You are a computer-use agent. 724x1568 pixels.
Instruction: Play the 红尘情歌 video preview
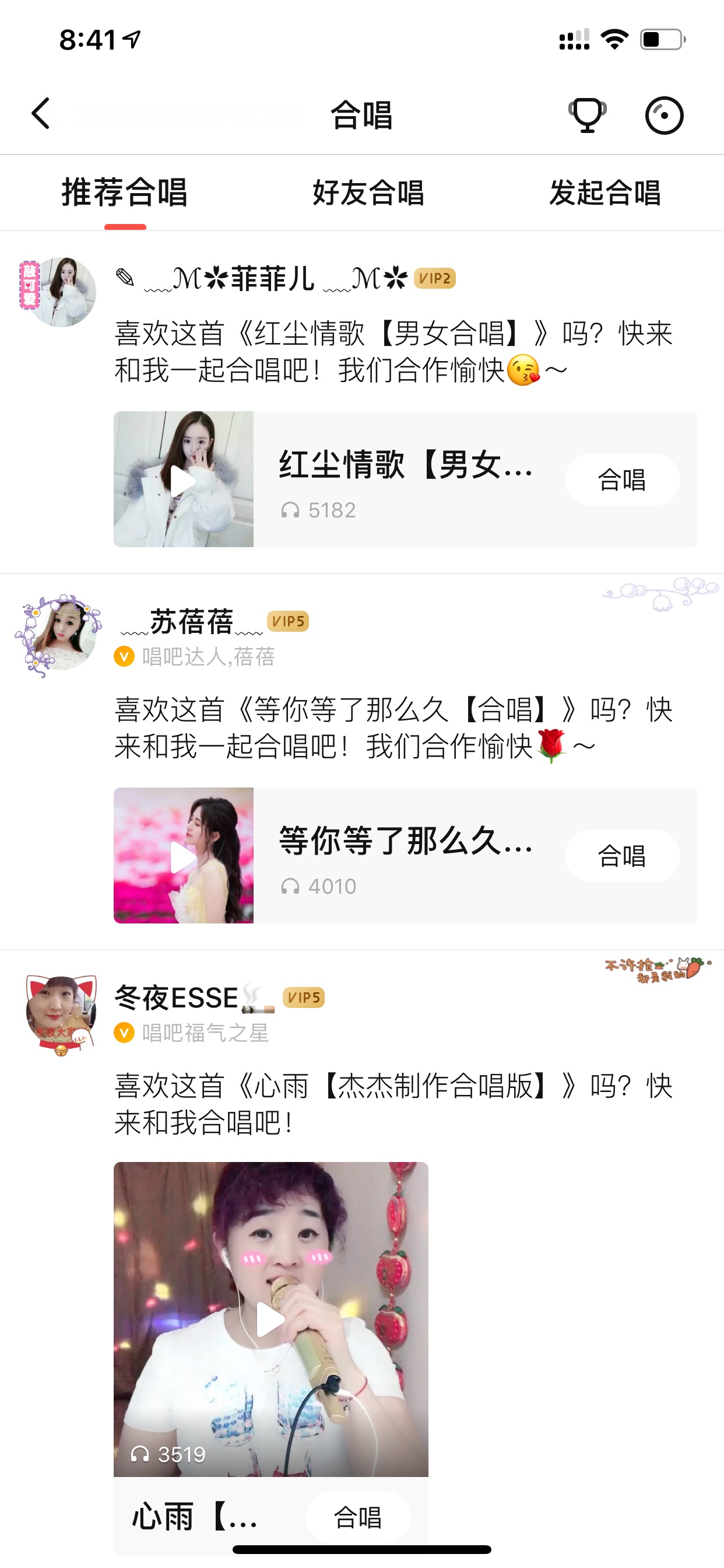point(183,479)
